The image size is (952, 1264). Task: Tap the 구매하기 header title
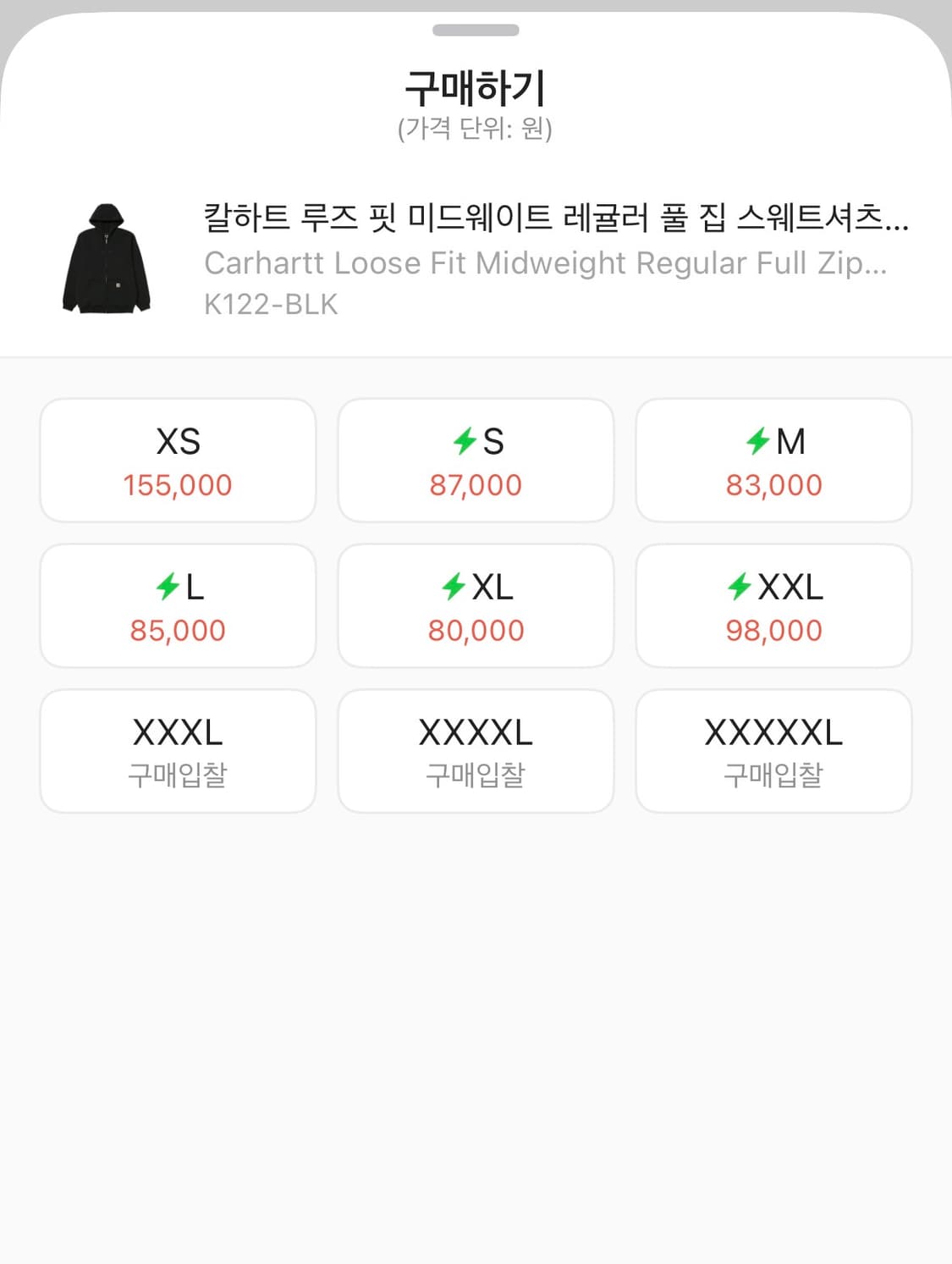476,87
